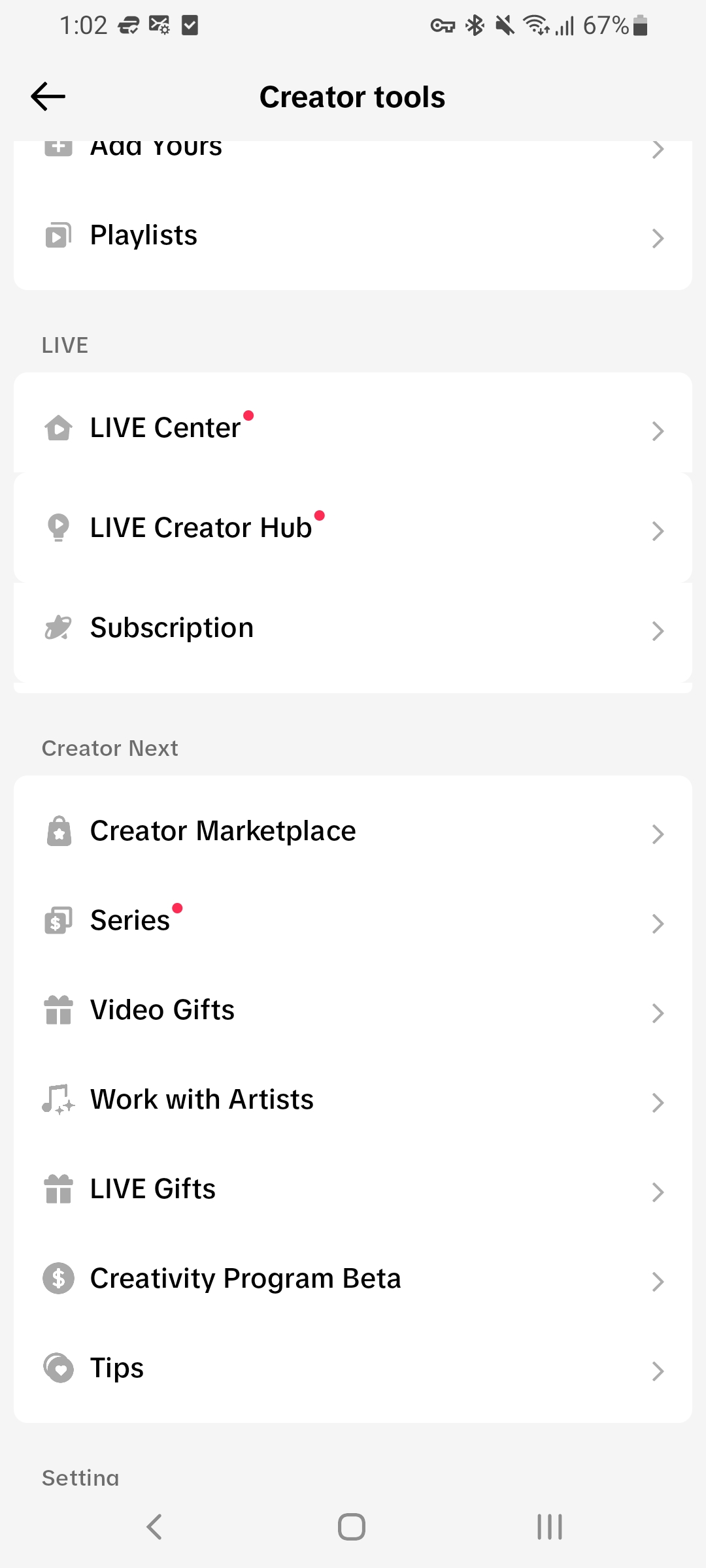706x1568 pixels.
Task: Open the recent apps view
Action: pos(550,1527)
